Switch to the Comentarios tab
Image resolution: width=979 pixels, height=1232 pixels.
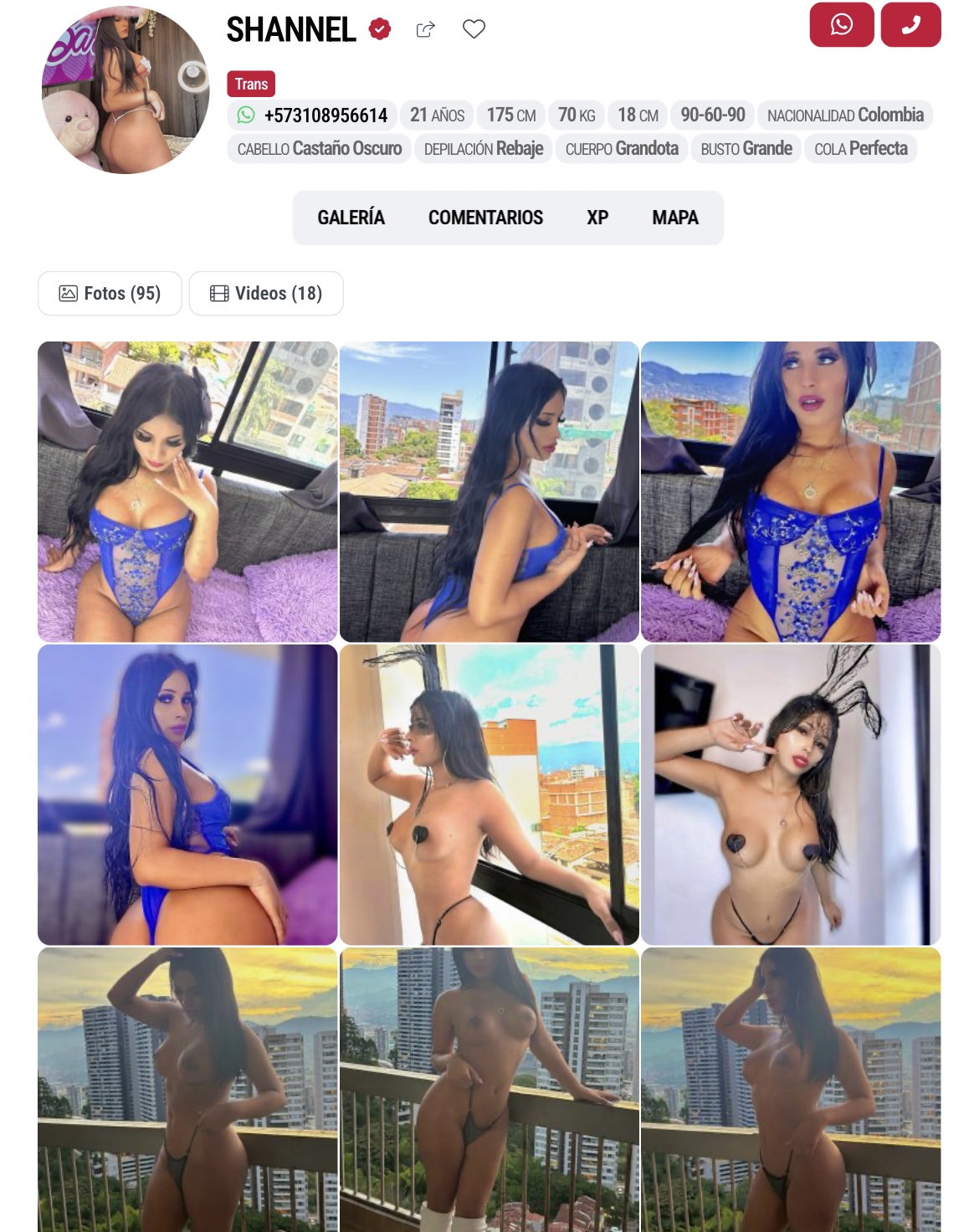[x=485, y=218]
